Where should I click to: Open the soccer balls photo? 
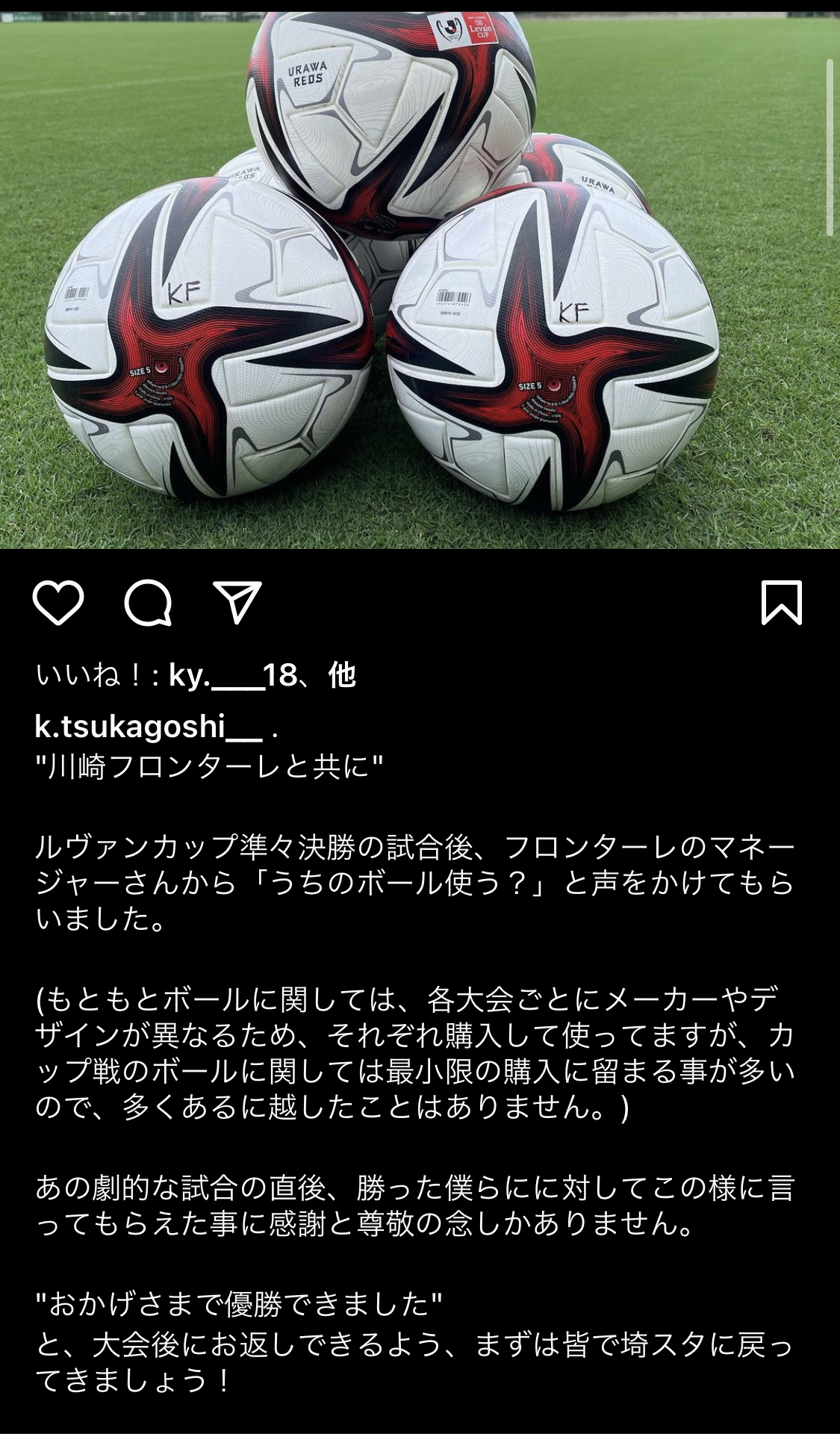(x=418, y=276)
